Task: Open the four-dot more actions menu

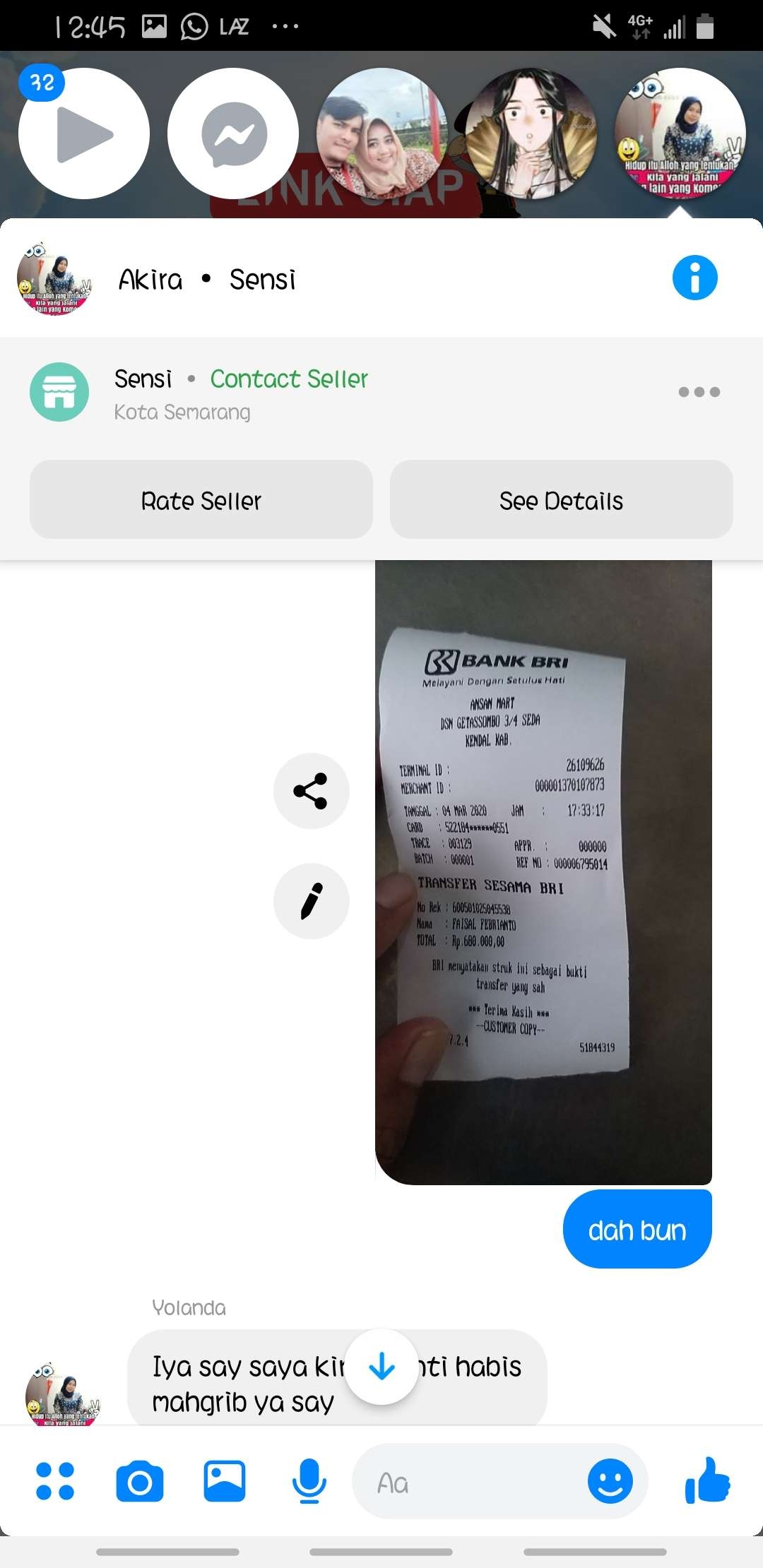Action: click(55, 1481)
